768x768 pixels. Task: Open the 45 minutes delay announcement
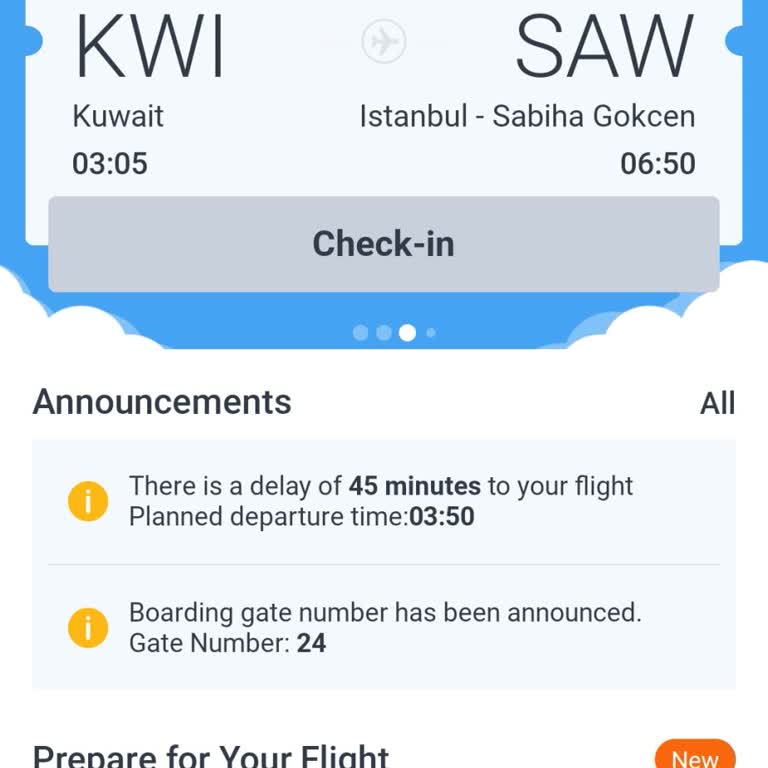pos(383,501)
